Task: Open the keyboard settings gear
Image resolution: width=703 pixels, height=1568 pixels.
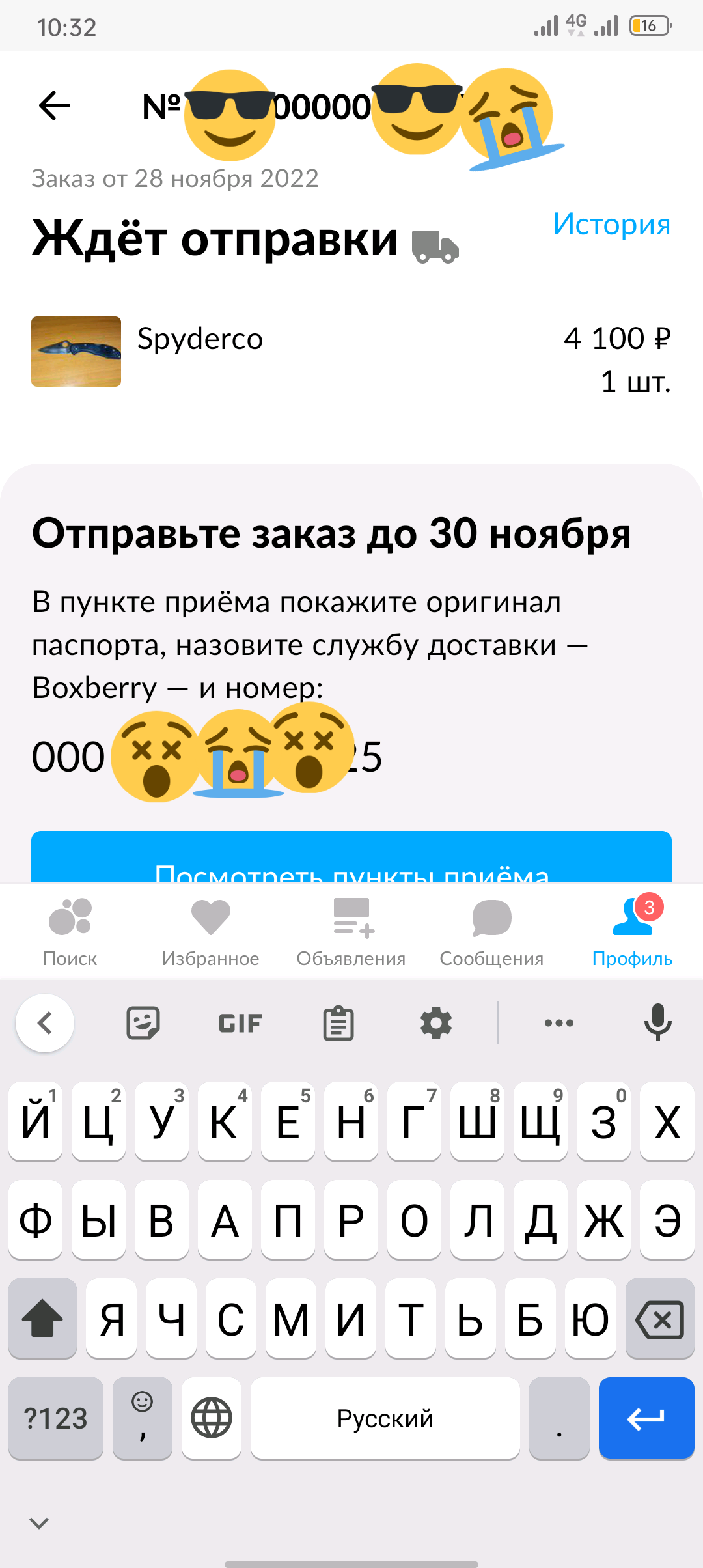Action: coord(435,1023)
